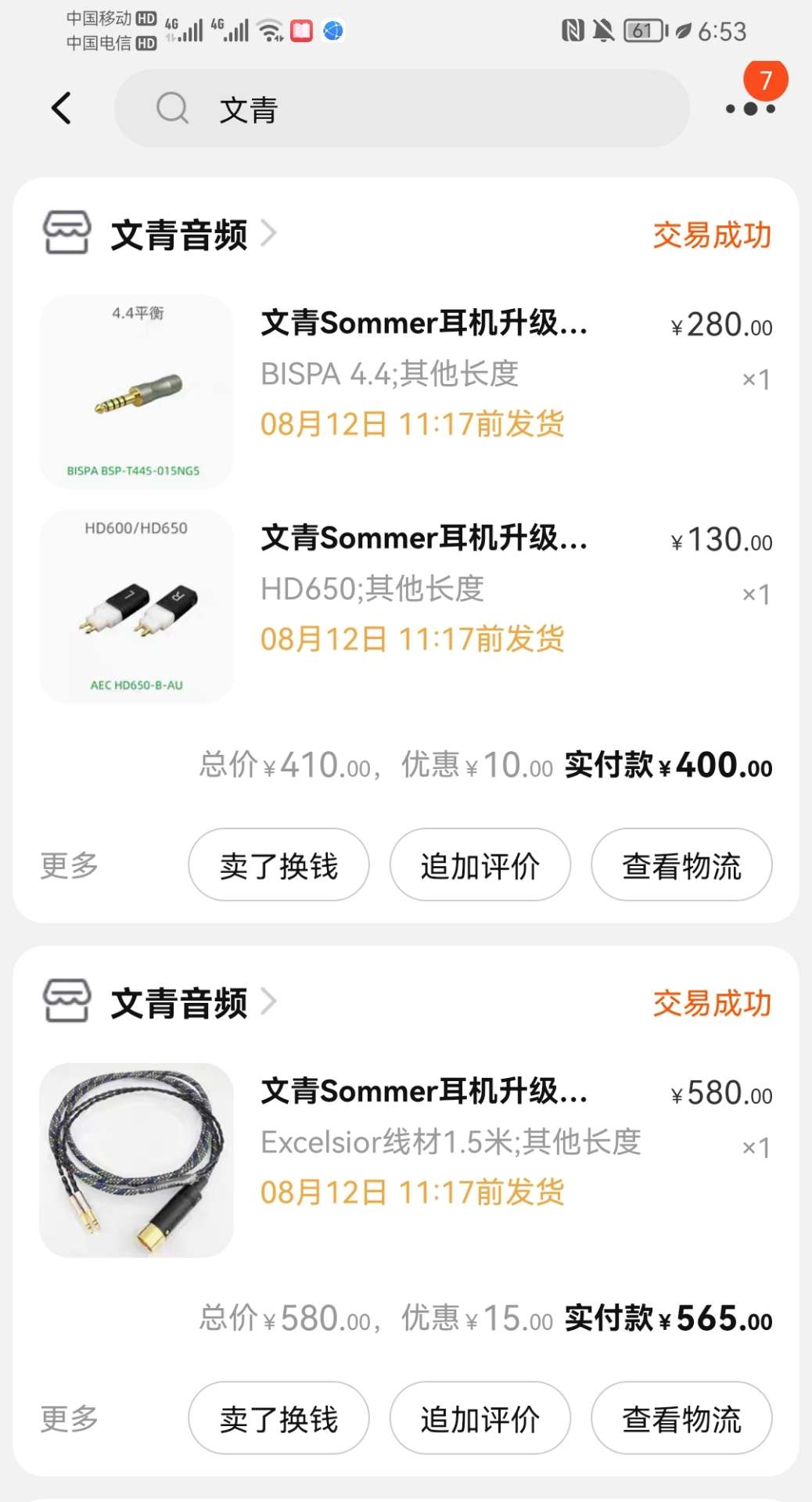View logistics for the ¥400 order

tap(681, 865)
